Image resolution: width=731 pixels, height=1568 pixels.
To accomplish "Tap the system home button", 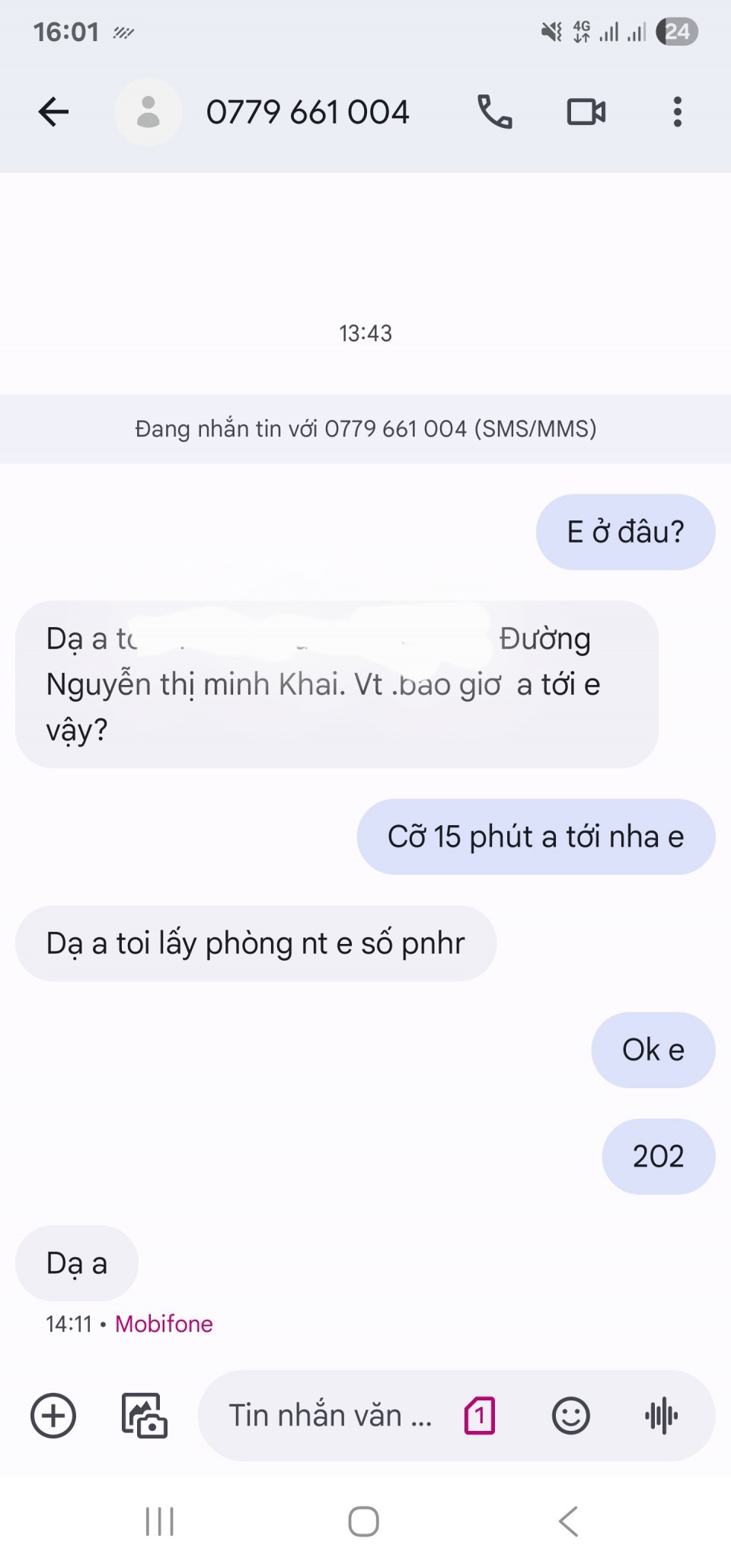I will coord(364,1522).
